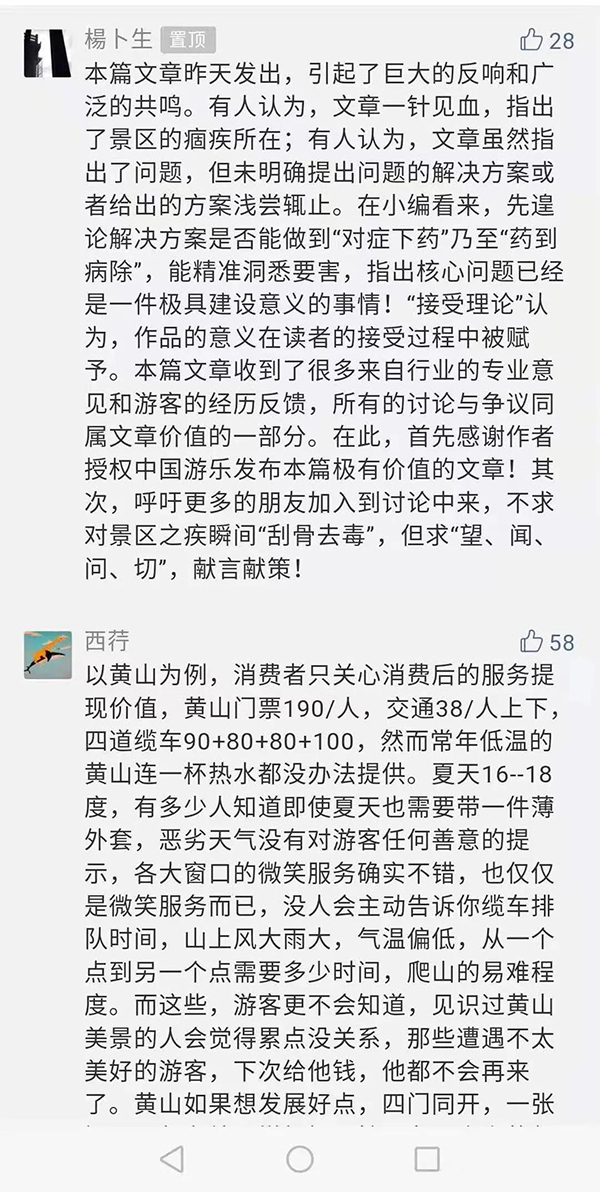
Task: Open 西荇's profile avatar
Action: (x=47, y=654)
